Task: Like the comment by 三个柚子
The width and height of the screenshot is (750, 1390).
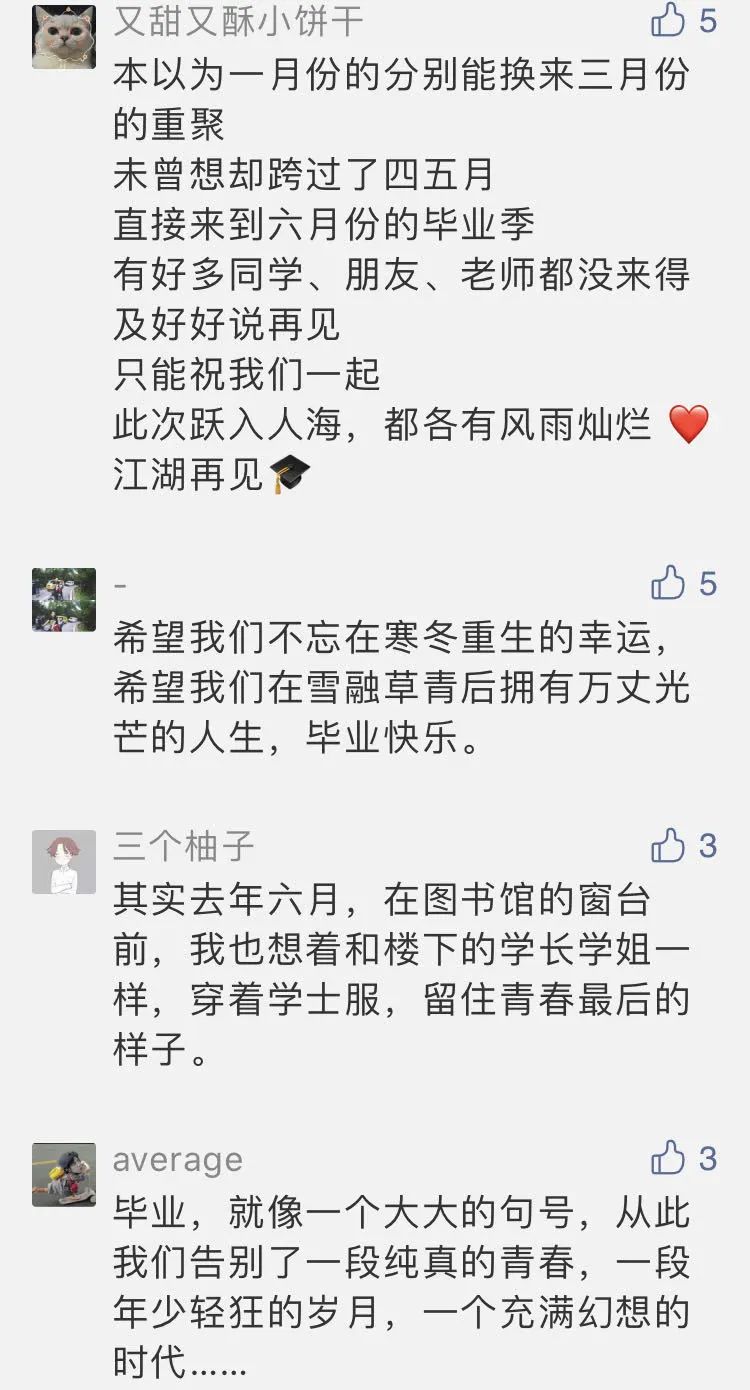Action: click(668, 846)
